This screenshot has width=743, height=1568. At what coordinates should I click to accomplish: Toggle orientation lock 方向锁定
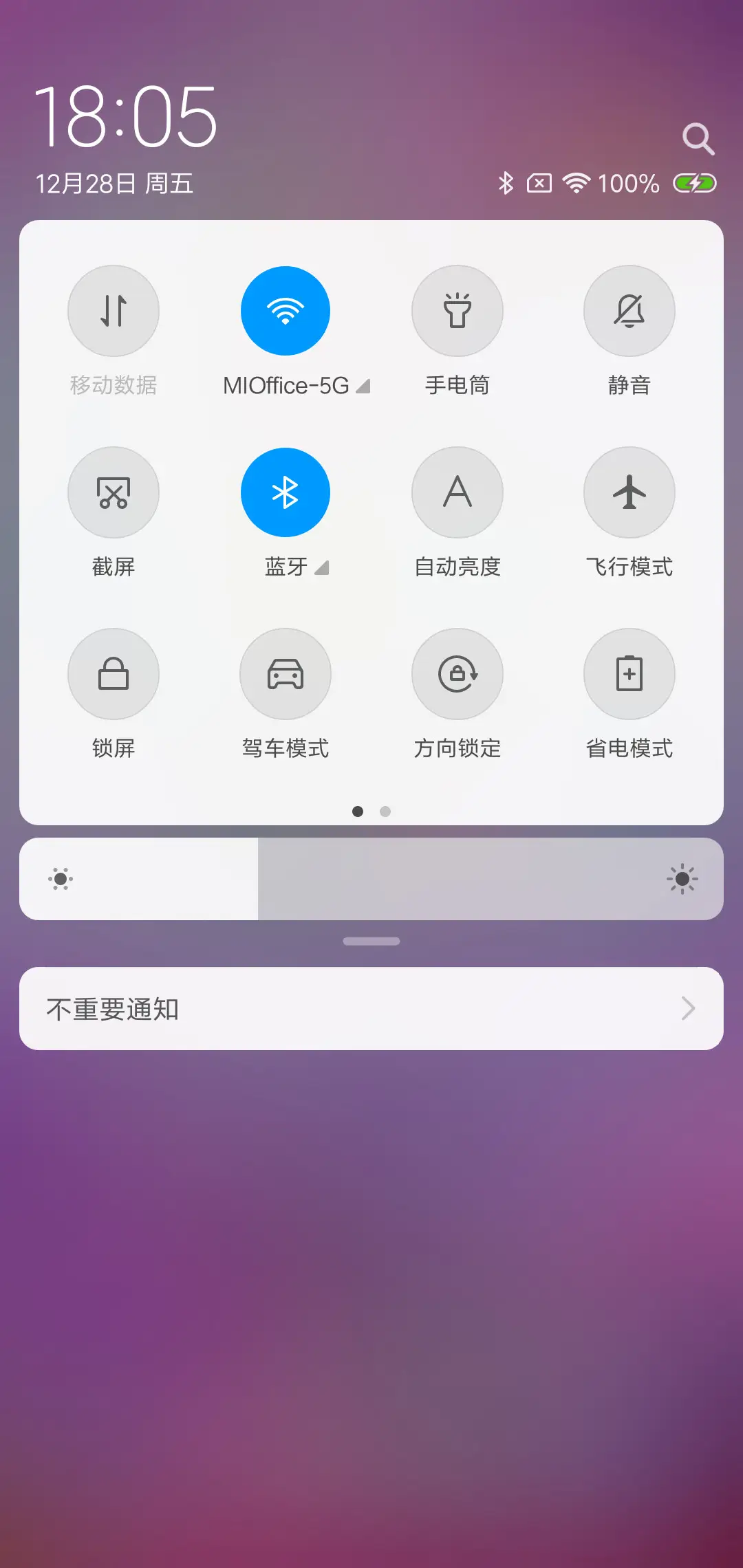click(x=457, y=675)
